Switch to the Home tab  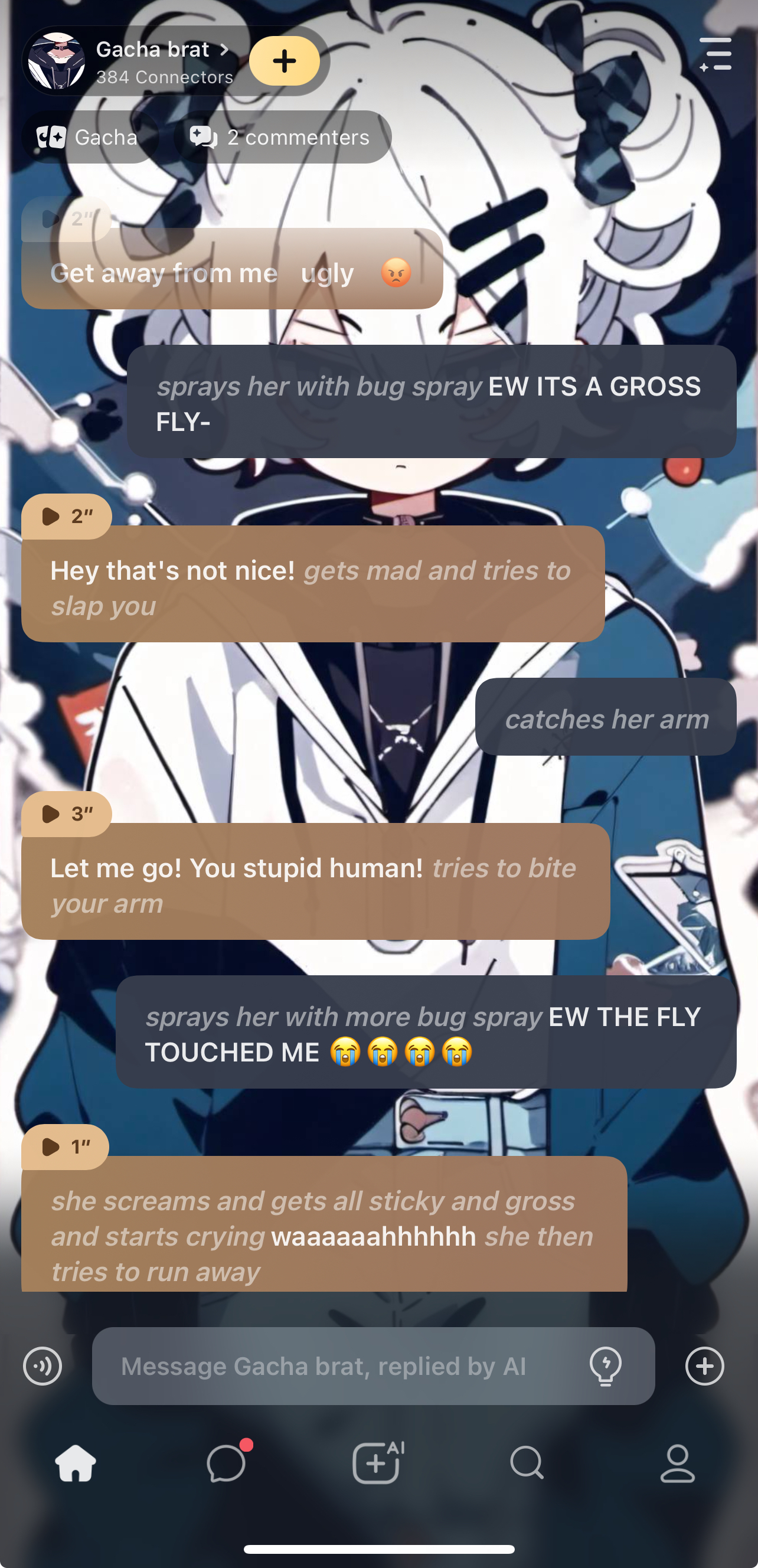pos(76,1463)
